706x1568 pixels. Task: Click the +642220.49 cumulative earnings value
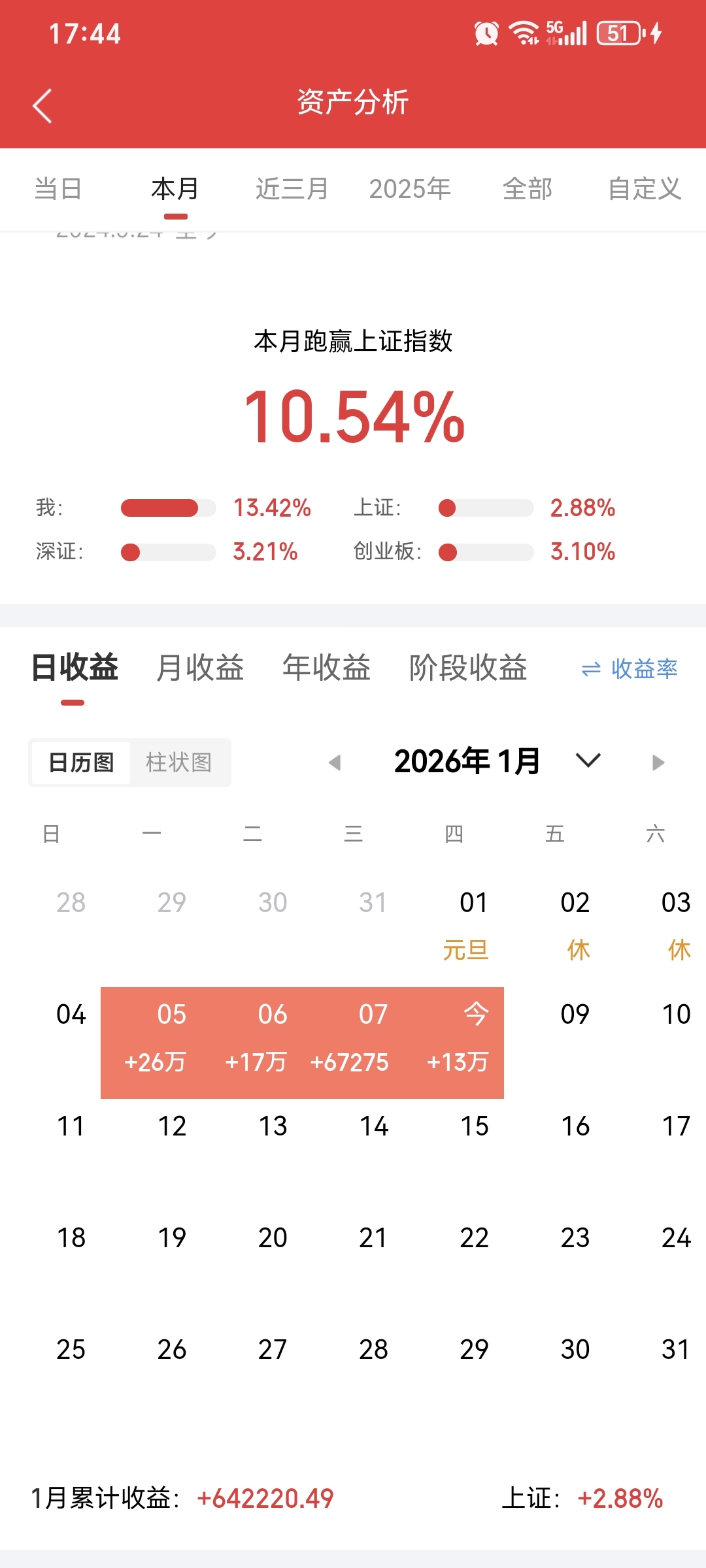point(265,1499)
